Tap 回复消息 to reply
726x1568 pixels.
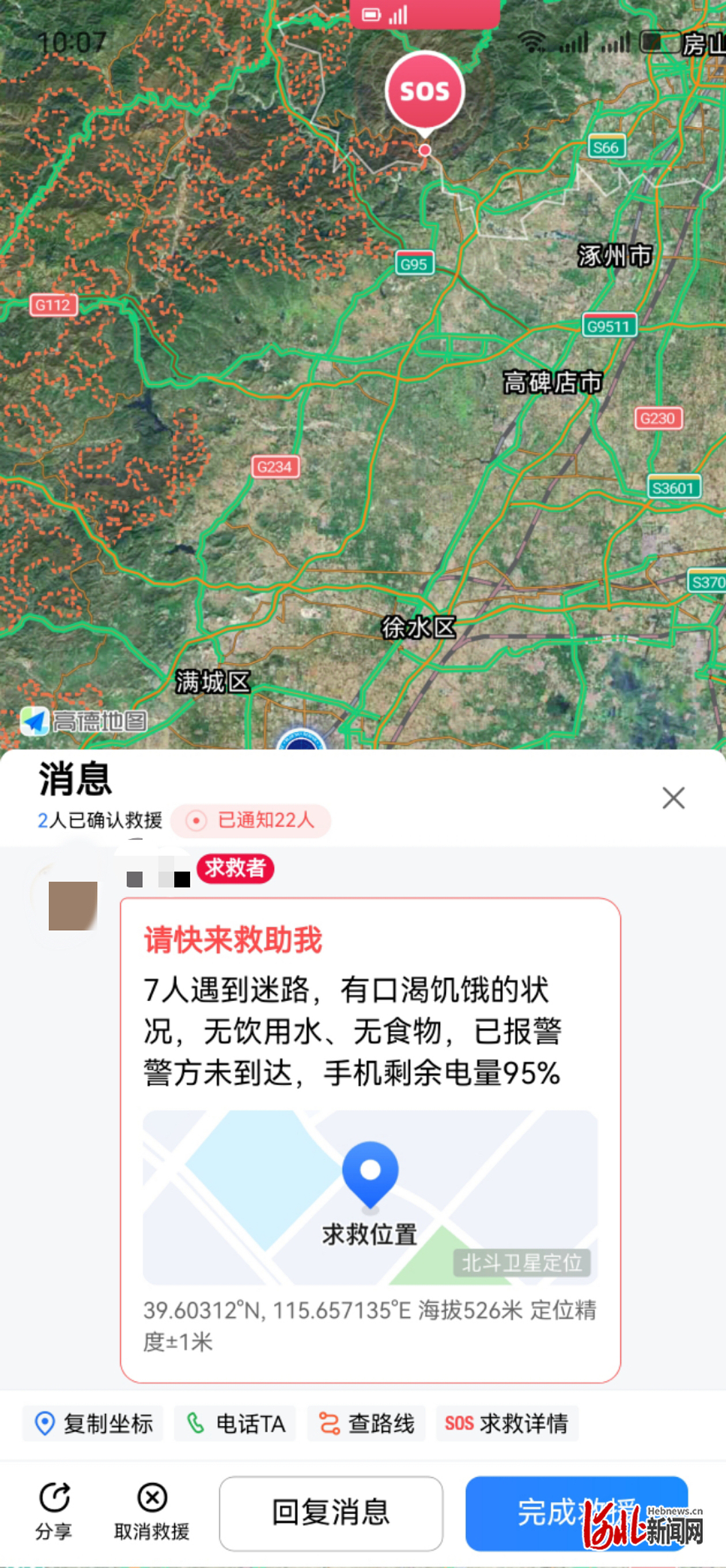[x=330, y=1513]
